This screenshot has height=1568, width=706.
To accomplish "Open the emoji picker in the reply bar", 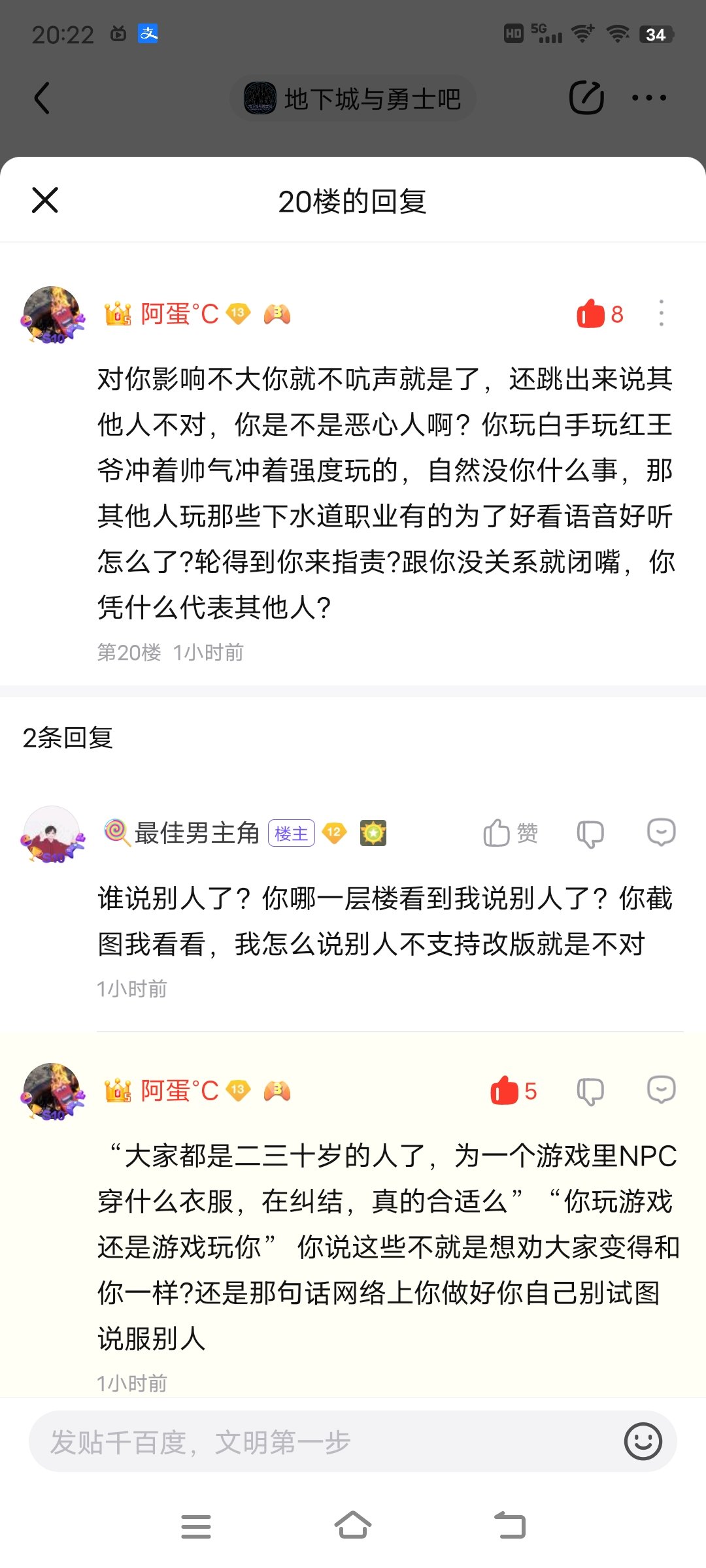I will point(643,1441).
